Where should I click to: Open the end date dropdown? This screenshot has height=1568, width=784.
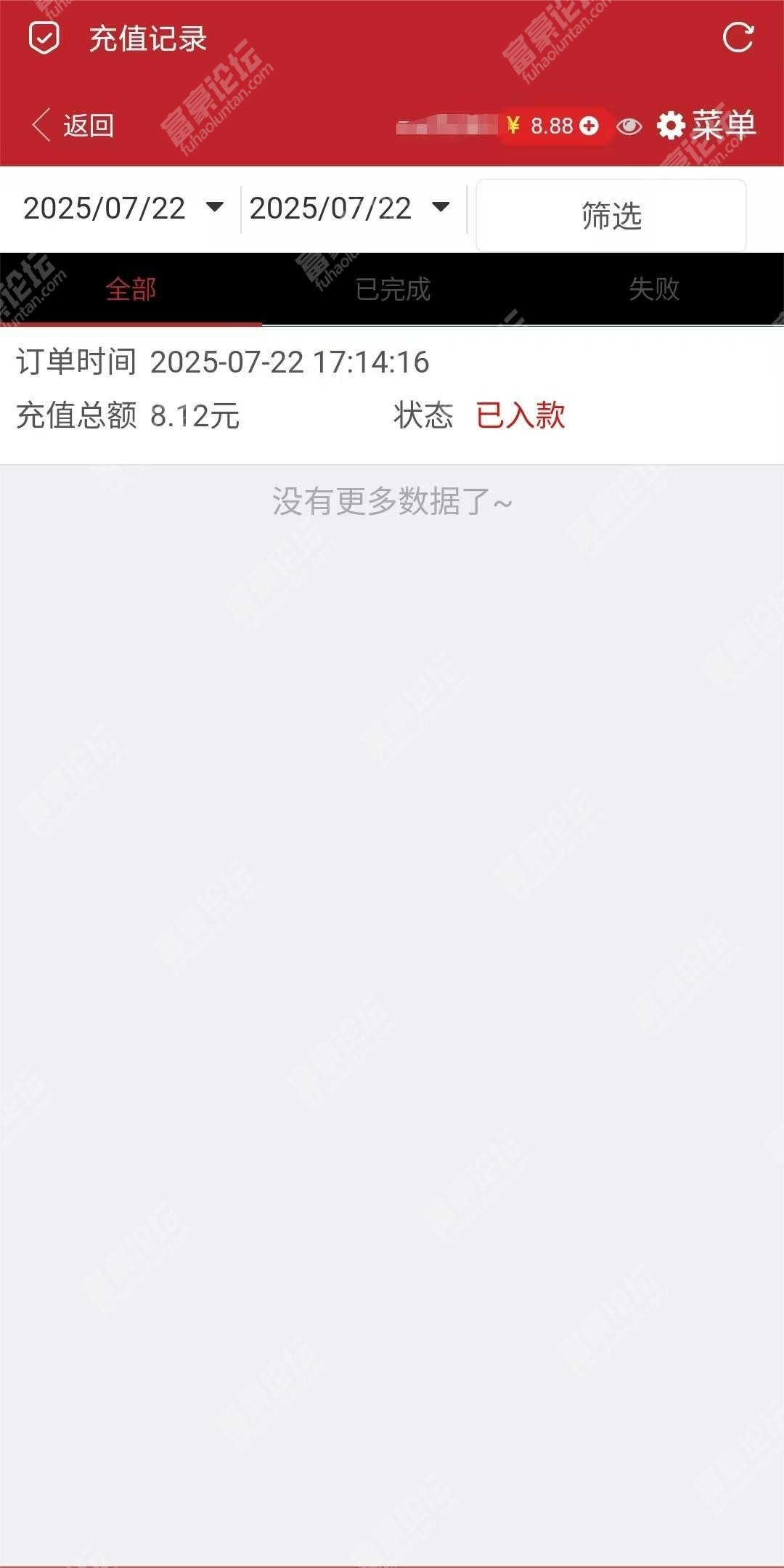pos(350,208)
